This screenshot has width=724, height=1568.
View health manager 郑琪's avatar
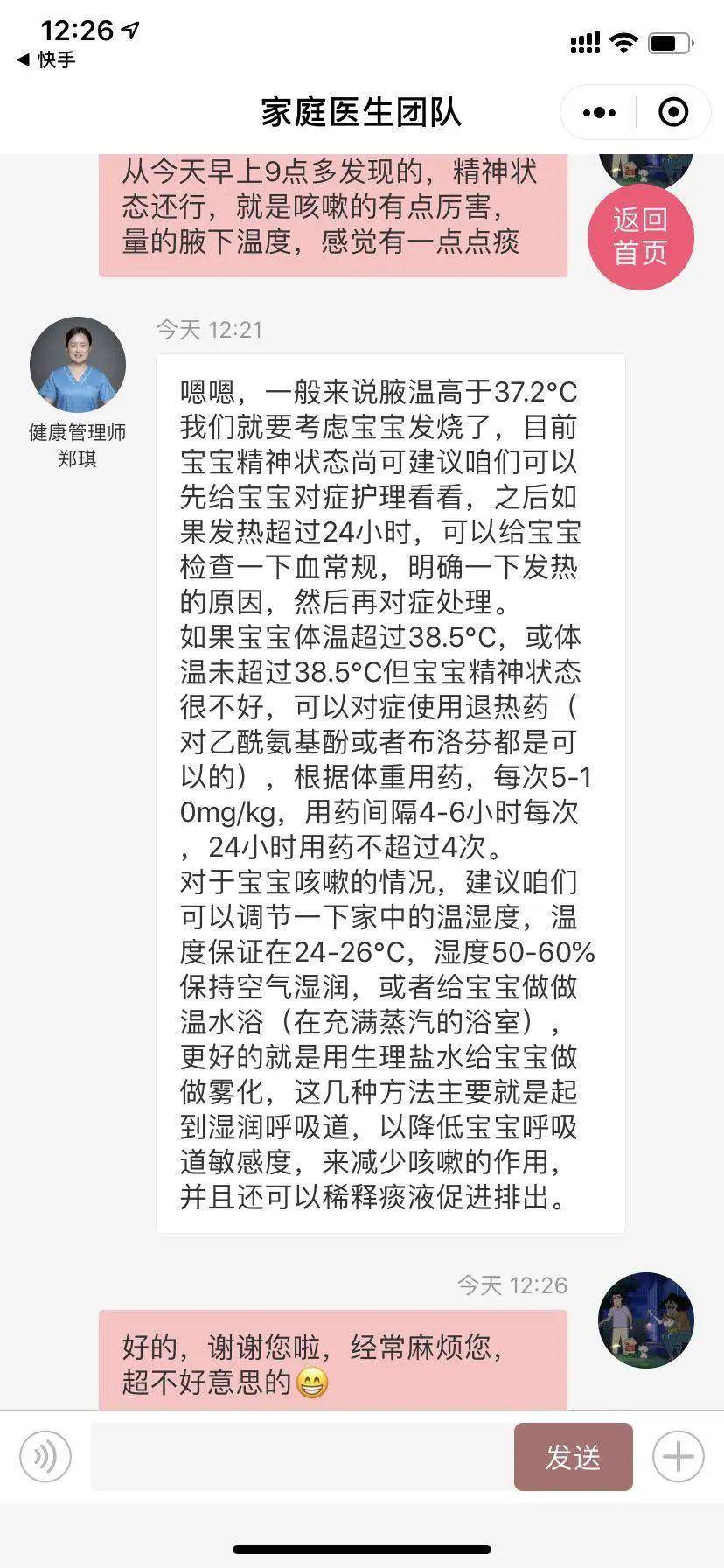[x=78, y=365]
